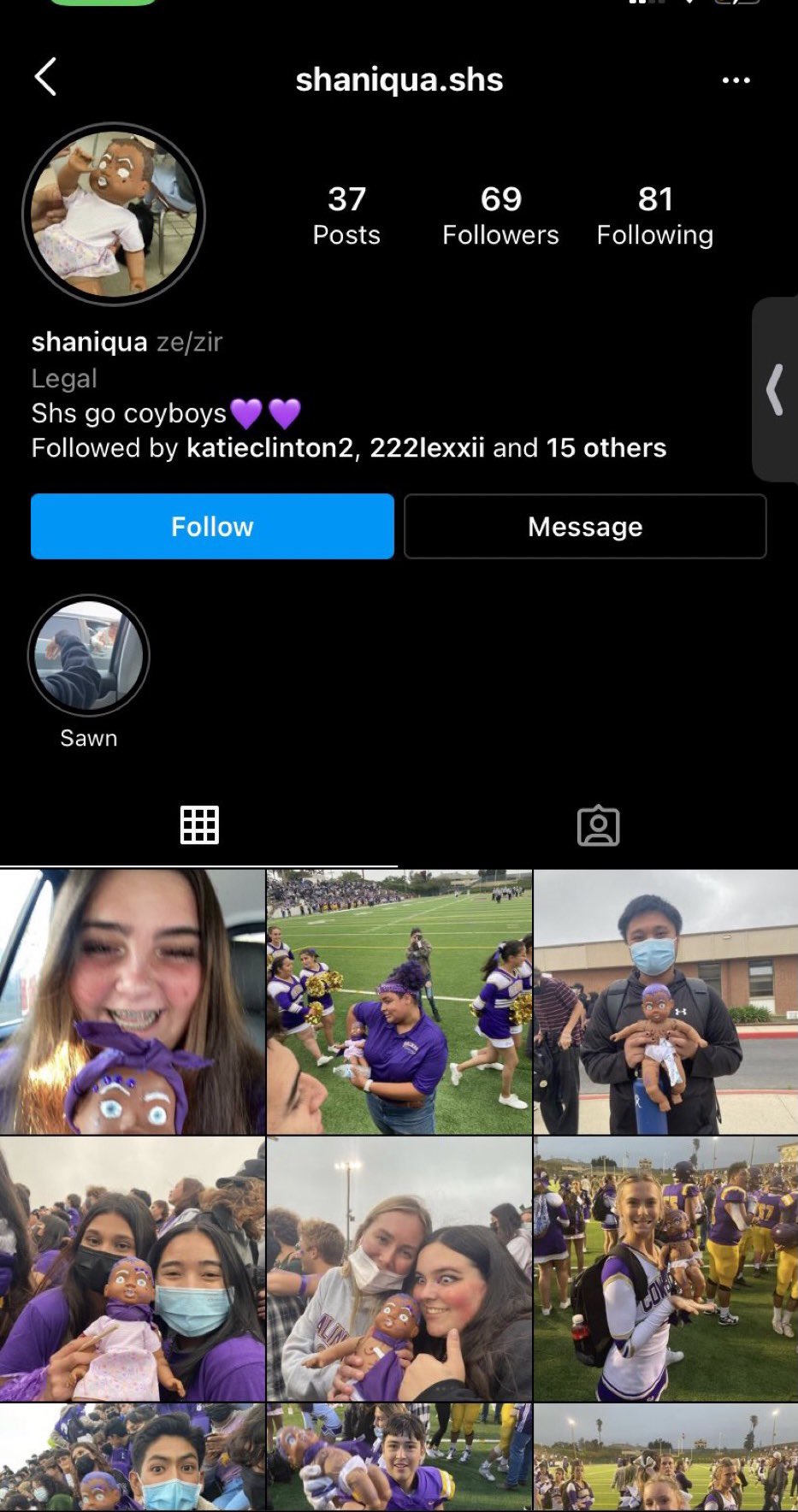Open the Sawn story highlight

click(x=88, y=656)
